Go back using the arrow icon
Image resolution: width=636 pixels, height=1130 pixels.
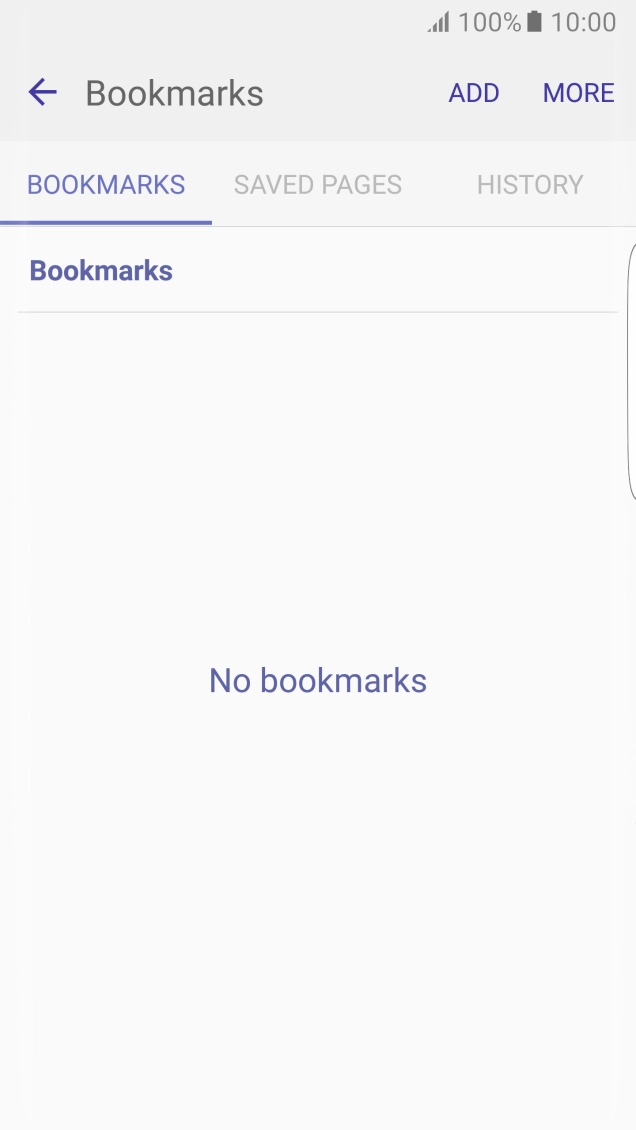click(43, 93)
